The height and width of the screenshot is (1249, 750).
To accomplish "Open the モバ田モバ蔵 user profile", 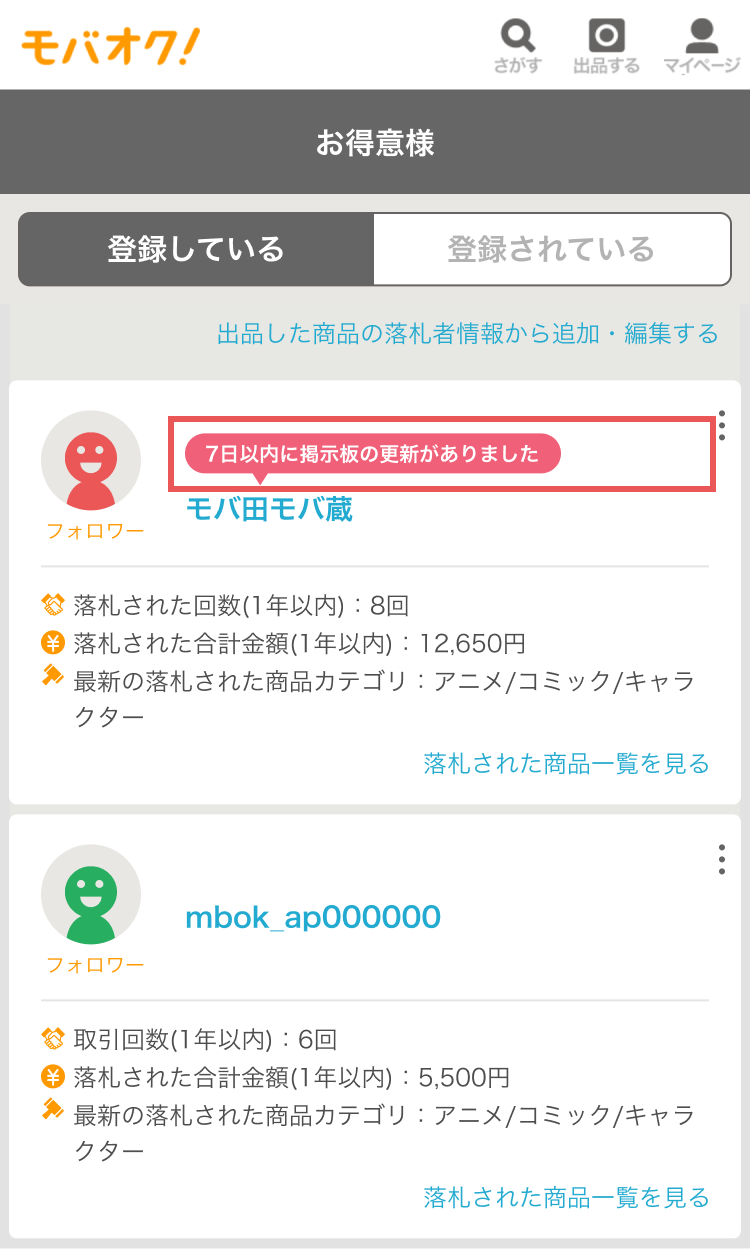I will coord(269,509).
